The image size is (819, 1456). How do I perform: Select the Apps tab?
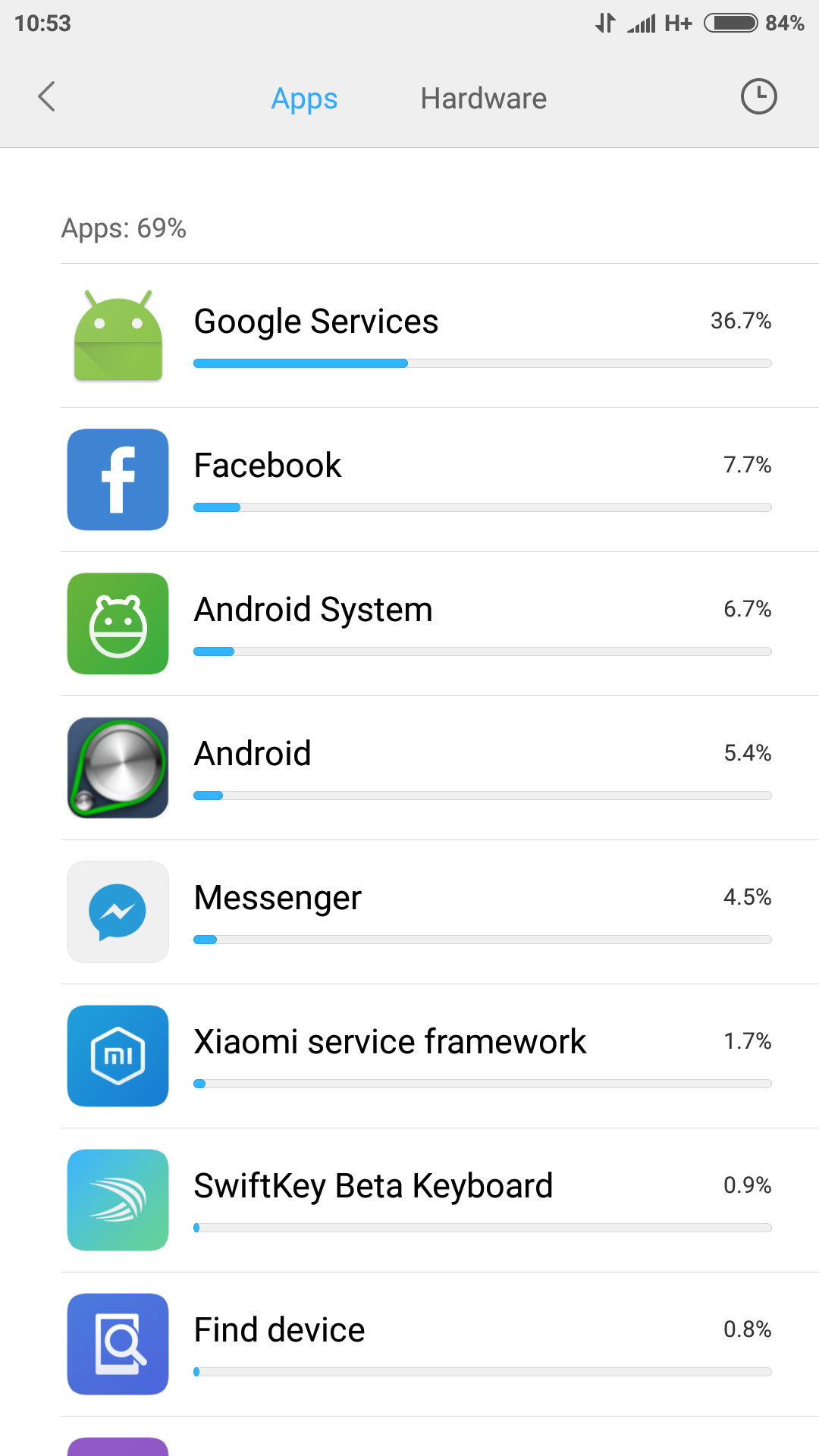[x=304, y=99]
